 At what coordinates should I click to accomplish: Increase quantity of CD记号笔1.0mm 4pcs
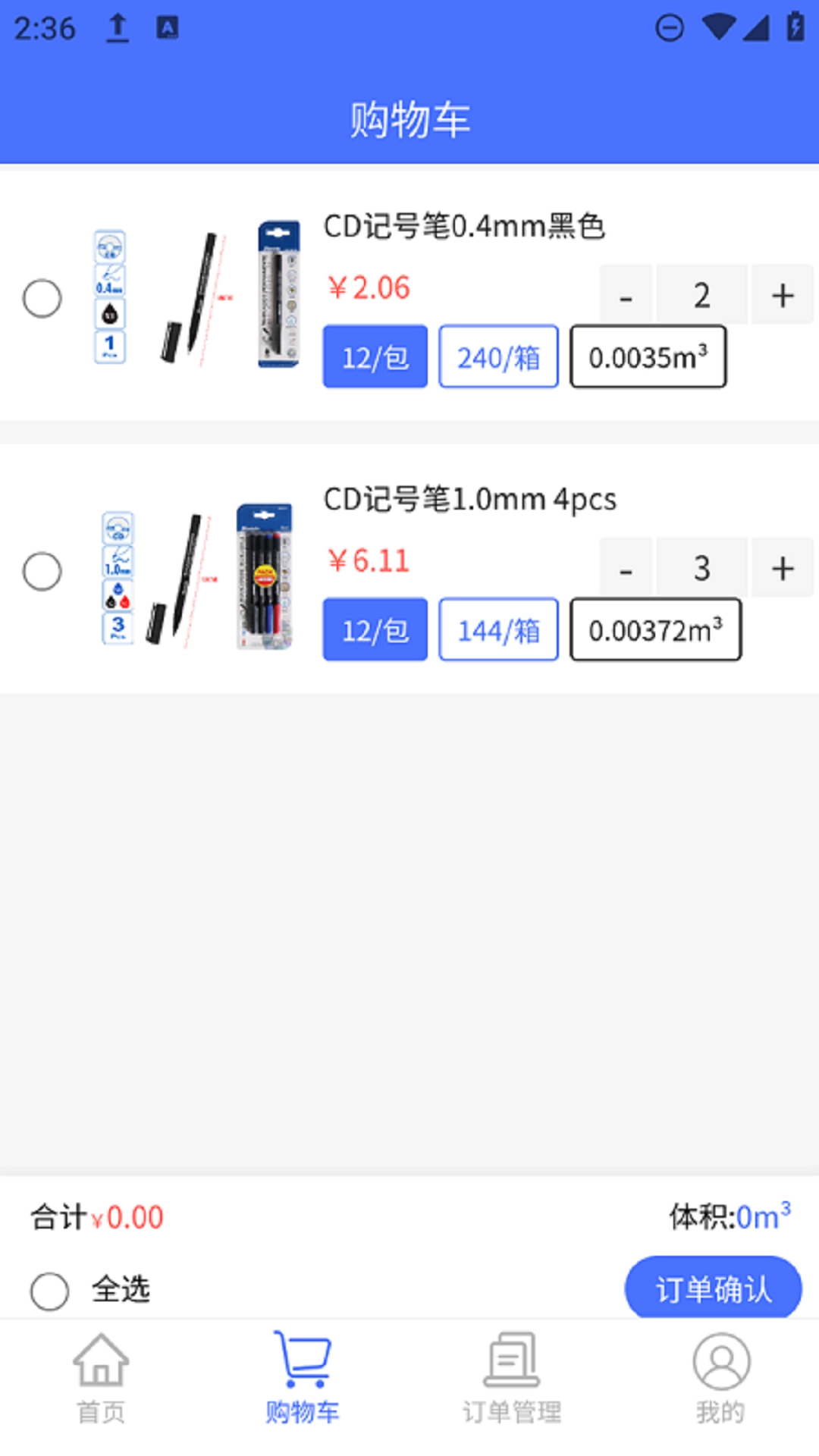click(x=783, y=568)
